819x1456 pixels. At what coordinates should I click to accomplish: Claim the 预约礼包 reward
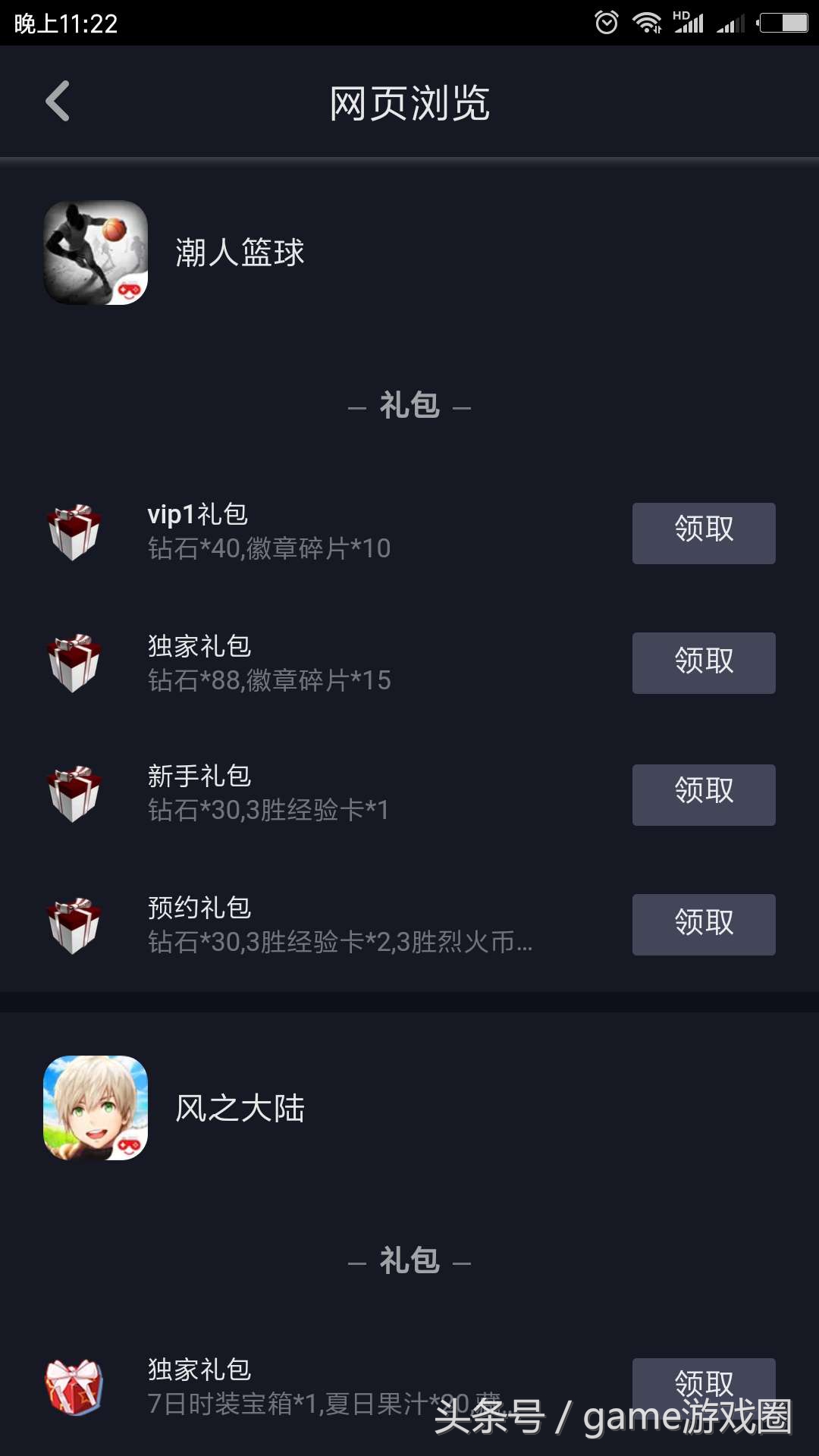click(703, 924)
